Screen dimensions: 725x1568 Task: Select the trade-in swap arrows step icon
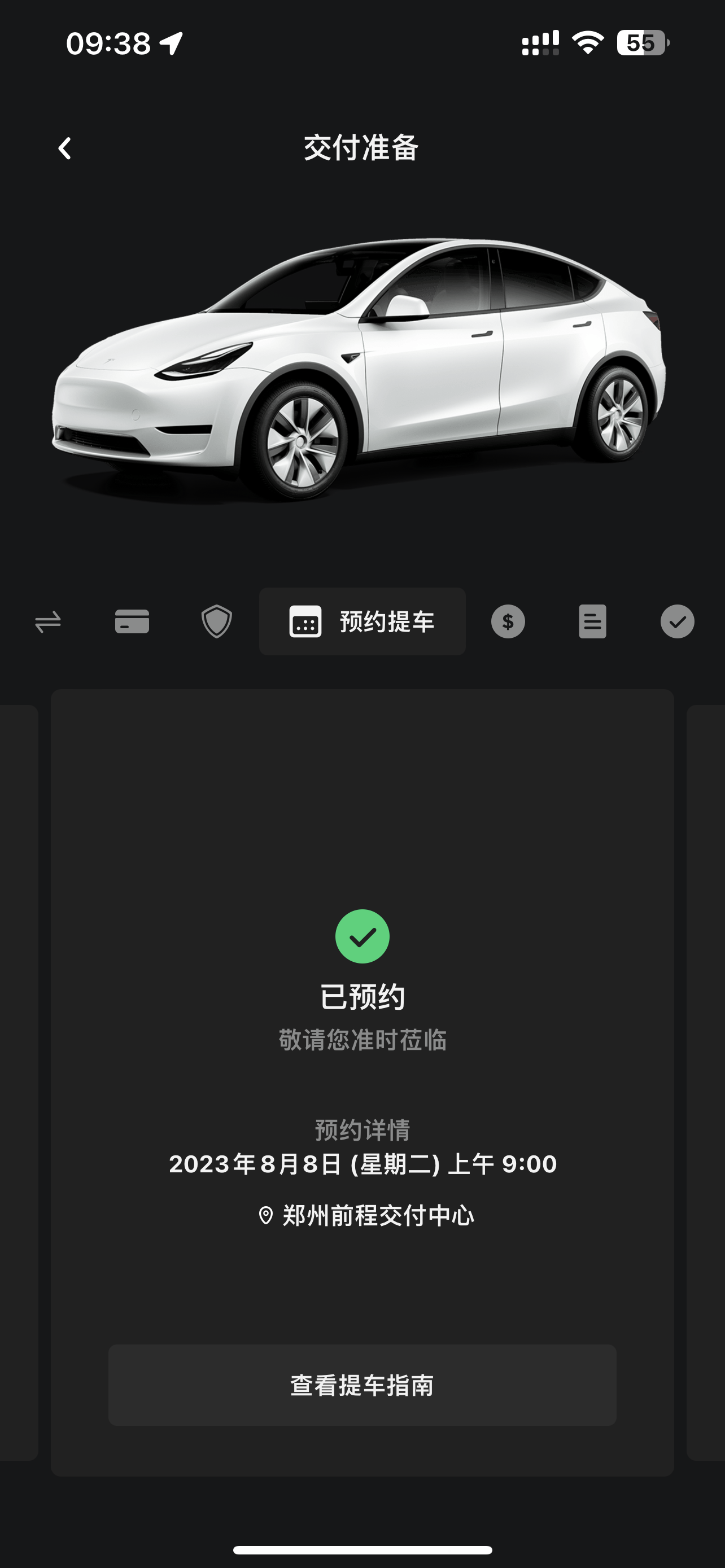click(48, 621)
